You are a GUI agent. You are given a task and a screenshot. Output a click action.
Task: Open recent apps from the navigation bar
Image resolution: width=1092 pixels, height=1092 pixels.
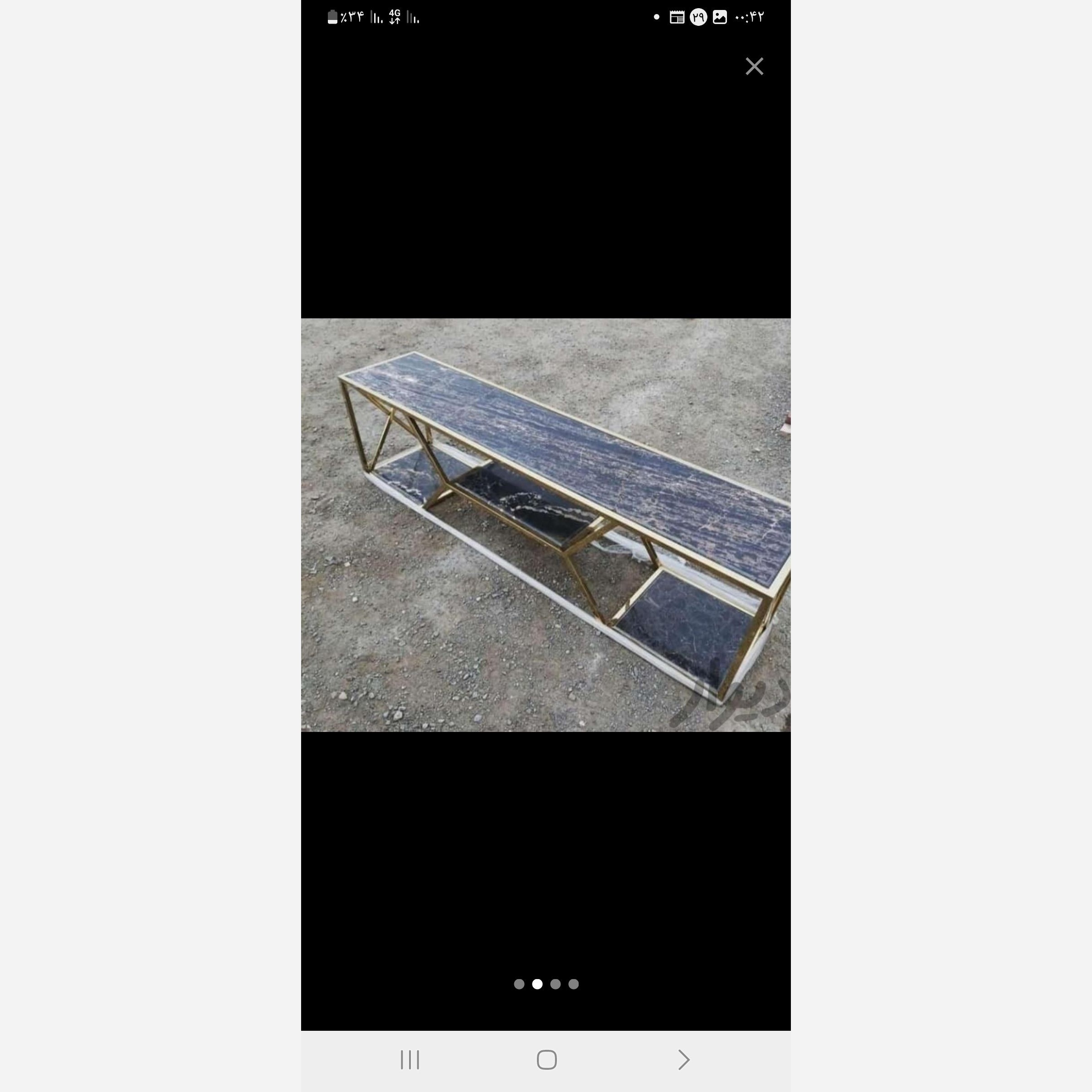410,1060
